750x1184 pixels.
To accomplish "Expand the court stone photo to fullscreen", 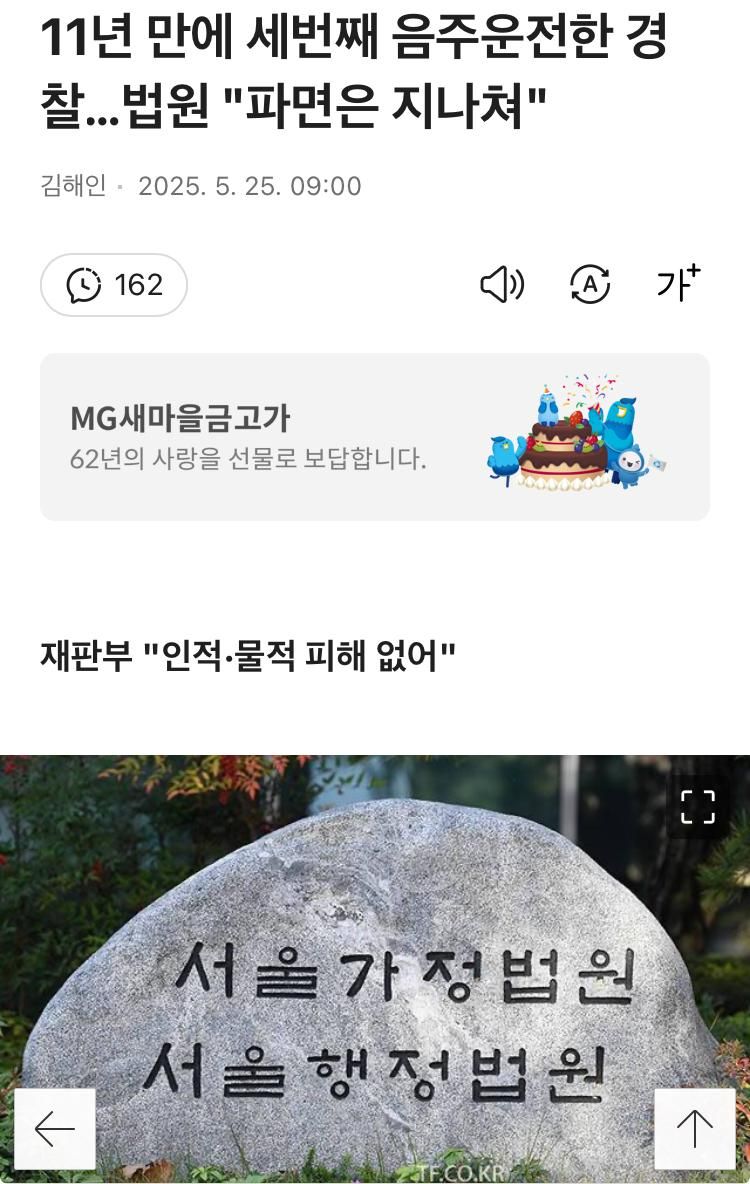I will click(x=698, y=806).
